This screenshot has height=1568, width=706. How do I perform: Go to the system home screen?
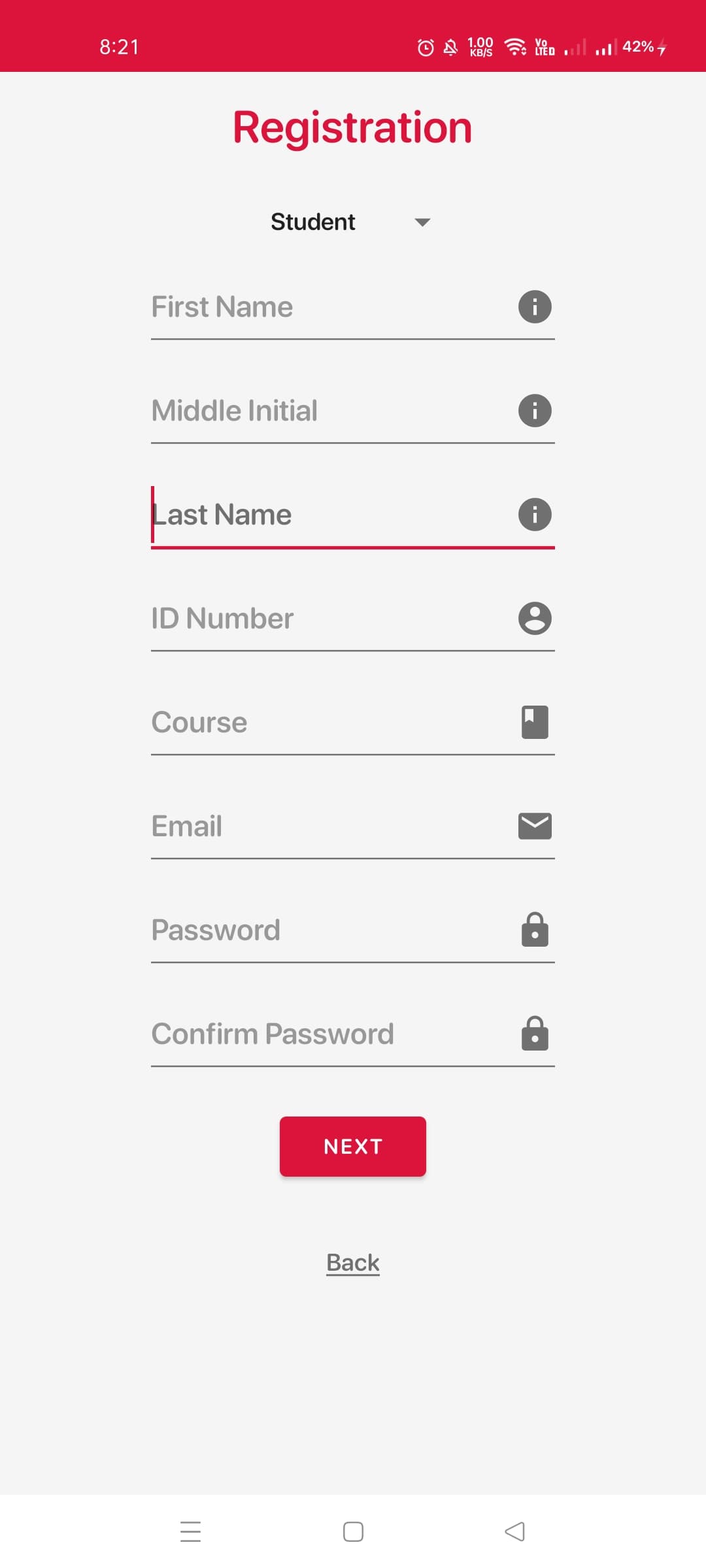point(353,1531)
